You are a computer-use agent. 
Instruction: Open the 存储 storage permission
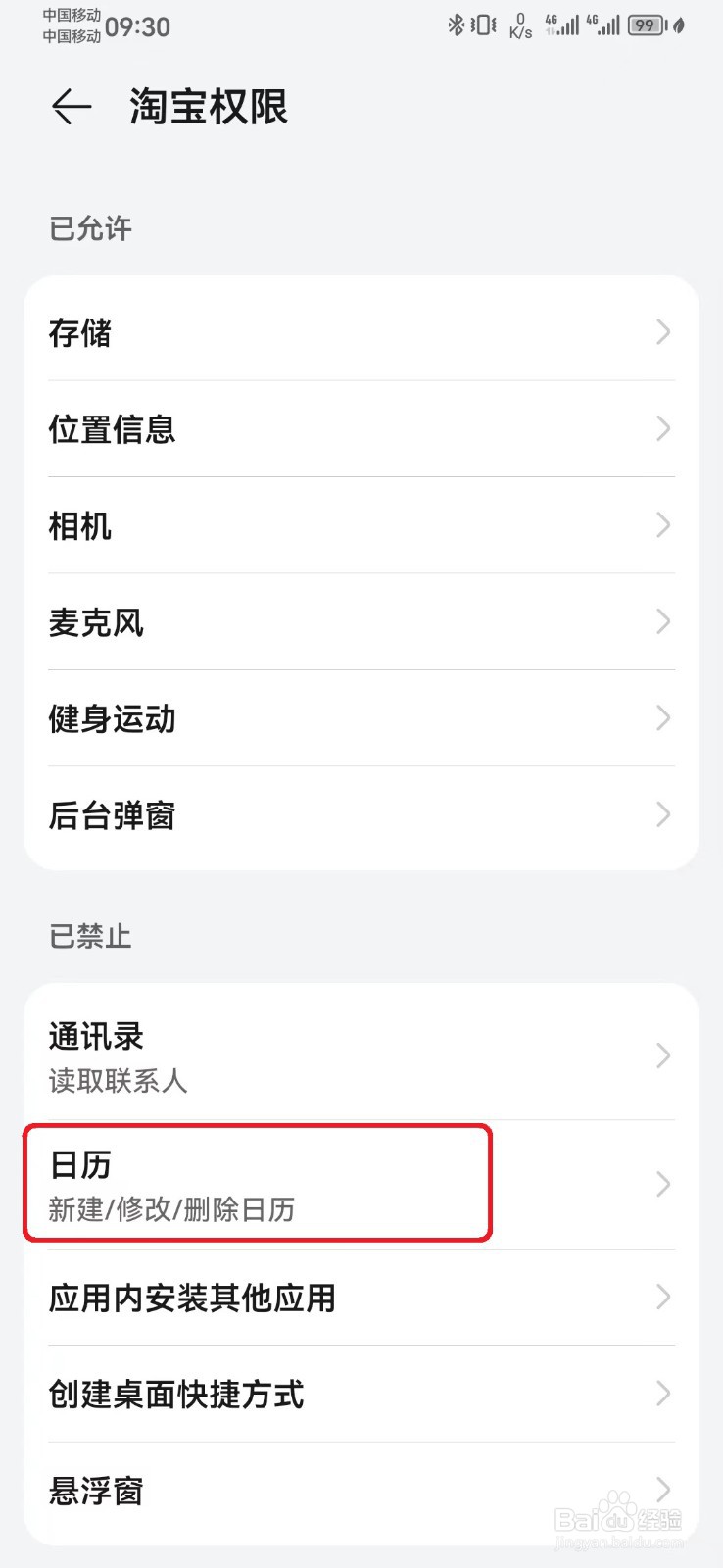(361, 333)
